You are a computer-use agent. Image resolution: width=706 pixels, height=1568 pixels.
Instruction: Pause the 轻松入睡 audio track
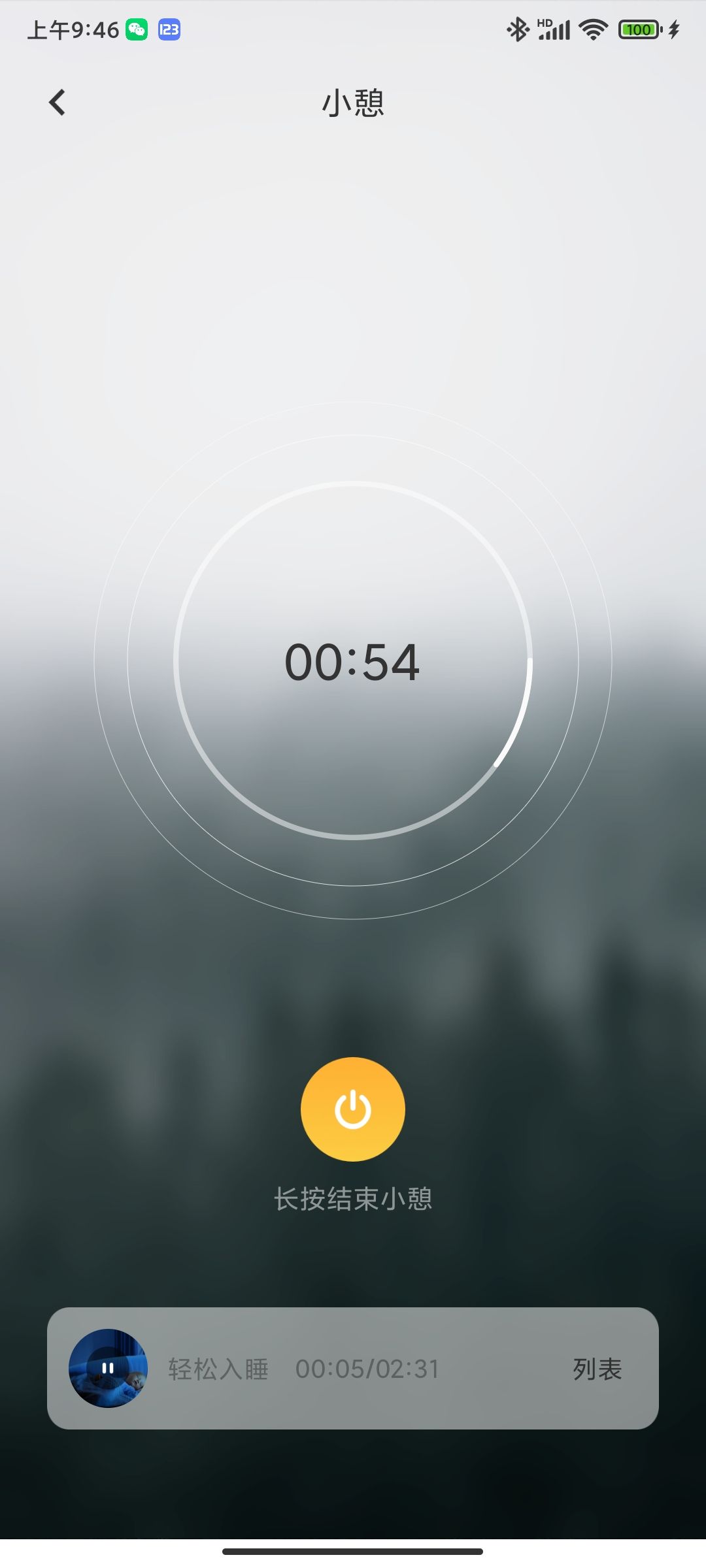[x=108, y=1368]
